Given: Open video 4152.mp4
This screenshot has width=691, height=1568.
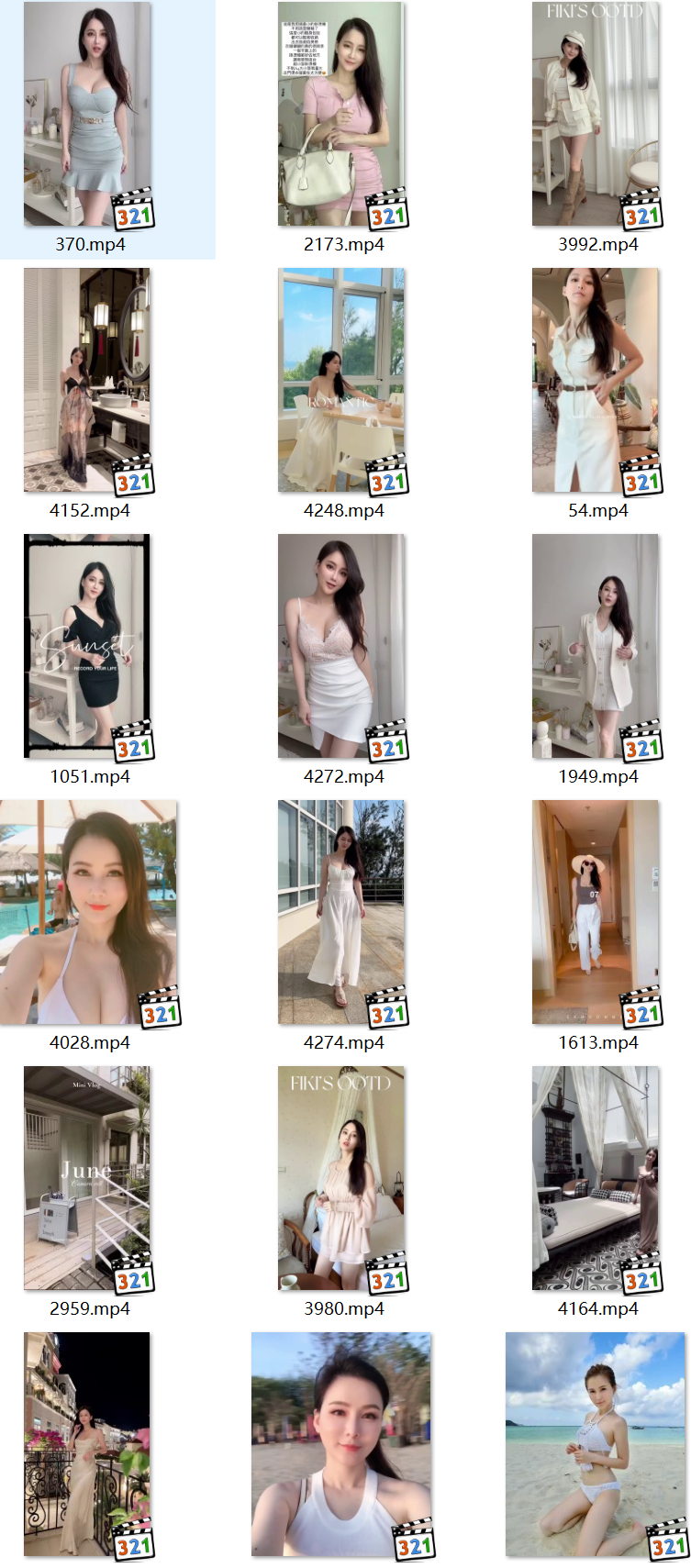Looking at the screenshot, I should 87,380.
